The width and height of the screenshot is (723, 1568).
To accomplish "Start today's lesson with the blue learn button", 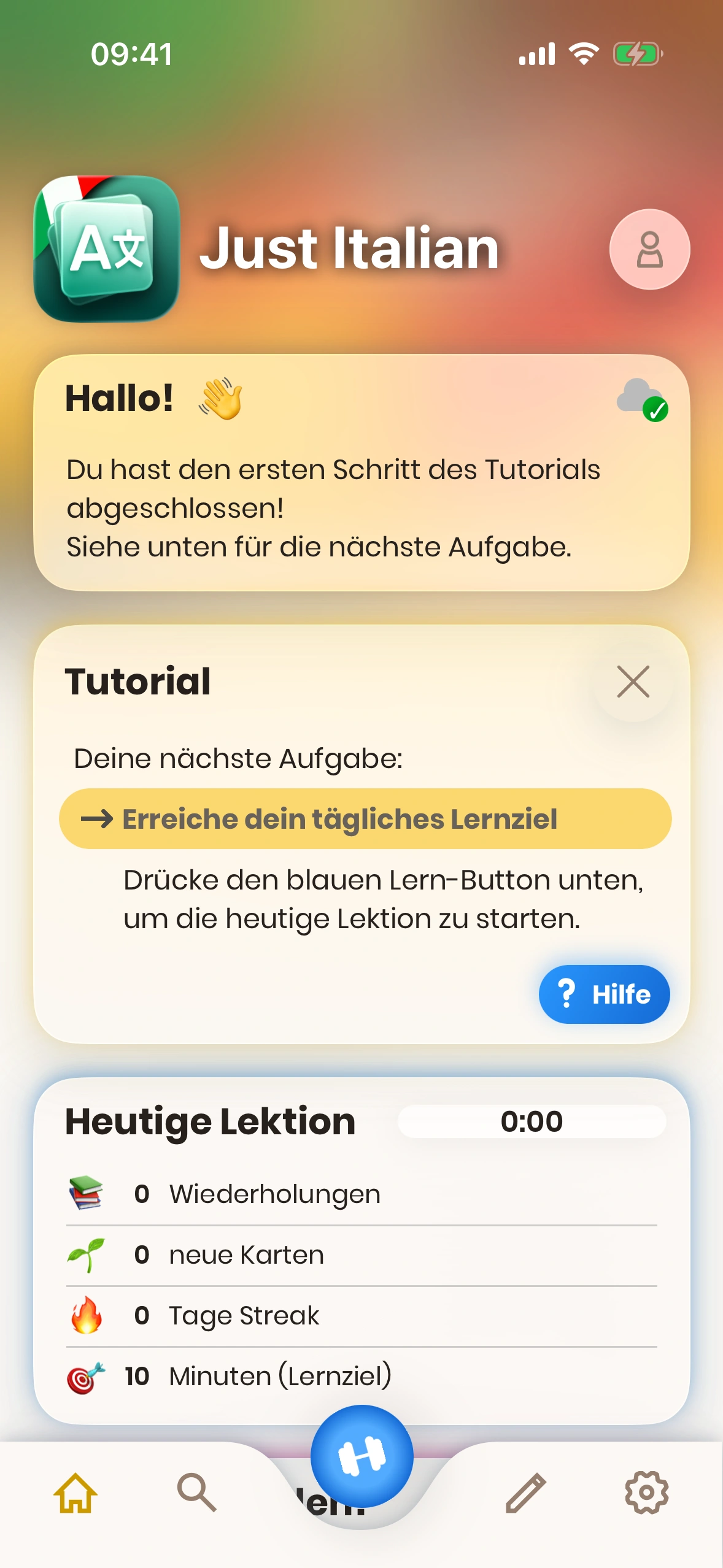I will point(361,1456).
